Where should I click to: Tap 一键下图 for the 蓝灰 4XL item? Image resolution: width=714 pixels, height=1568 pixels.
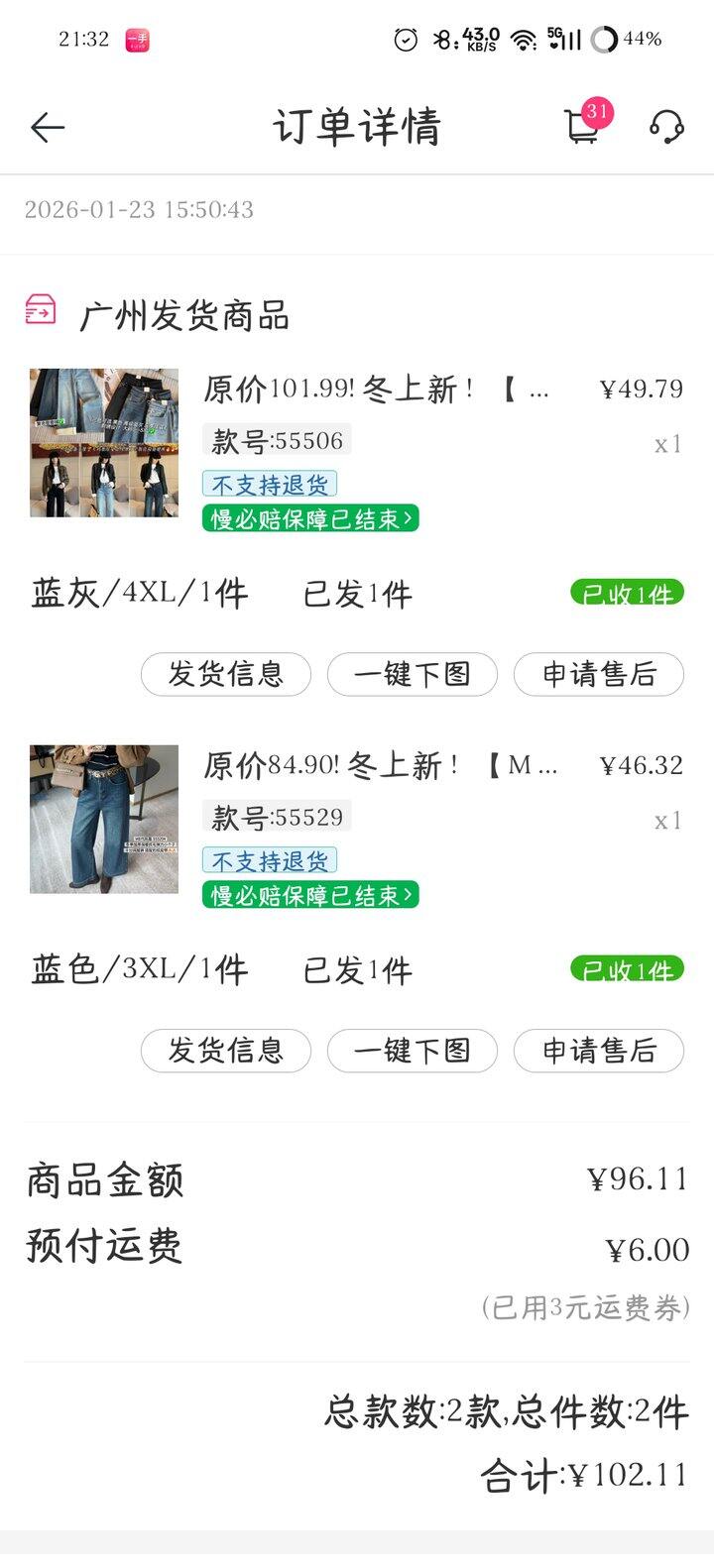point(412,674)
